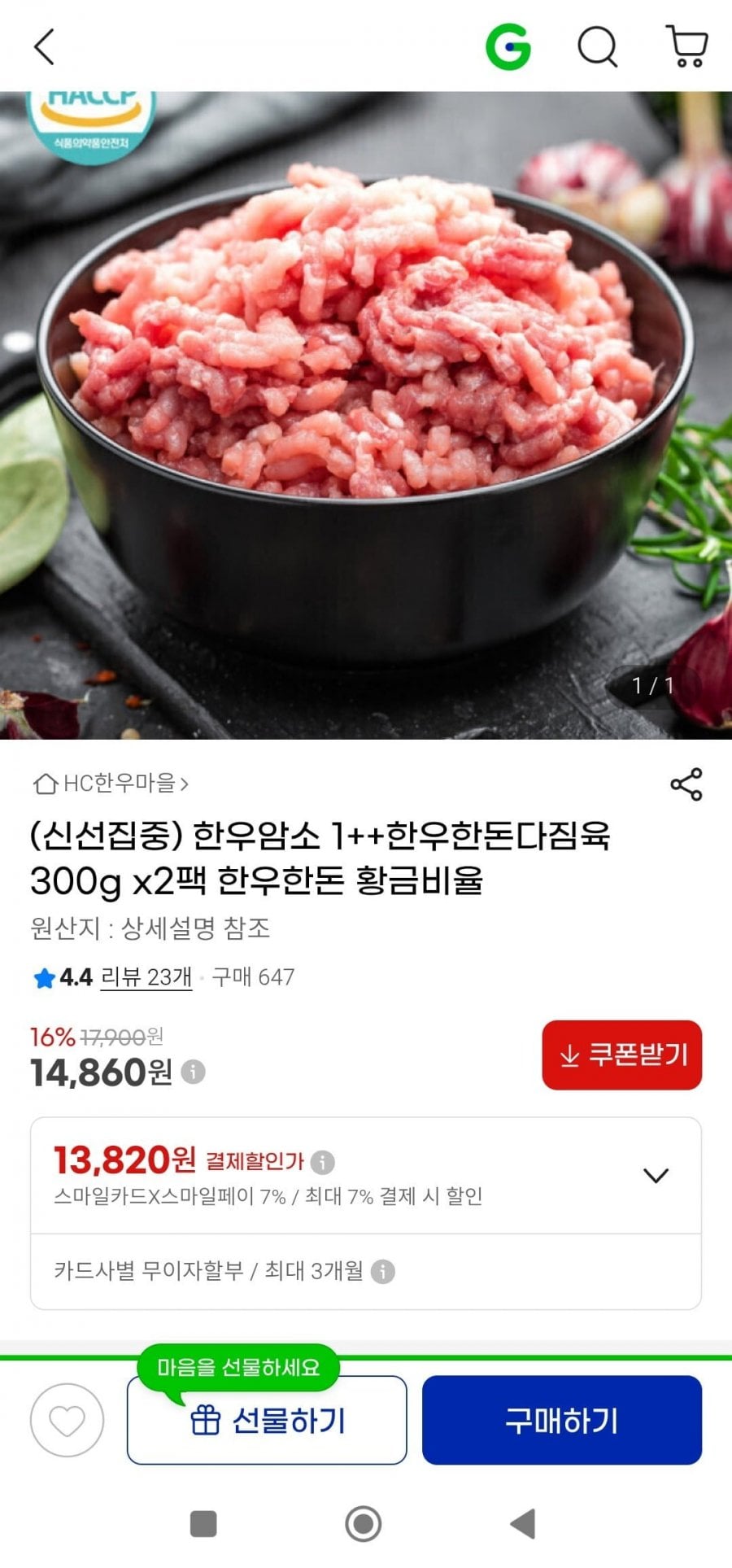732x1568 pixels.
Task: Open recent apps from the navigation bar
Action: point(203,1523)
